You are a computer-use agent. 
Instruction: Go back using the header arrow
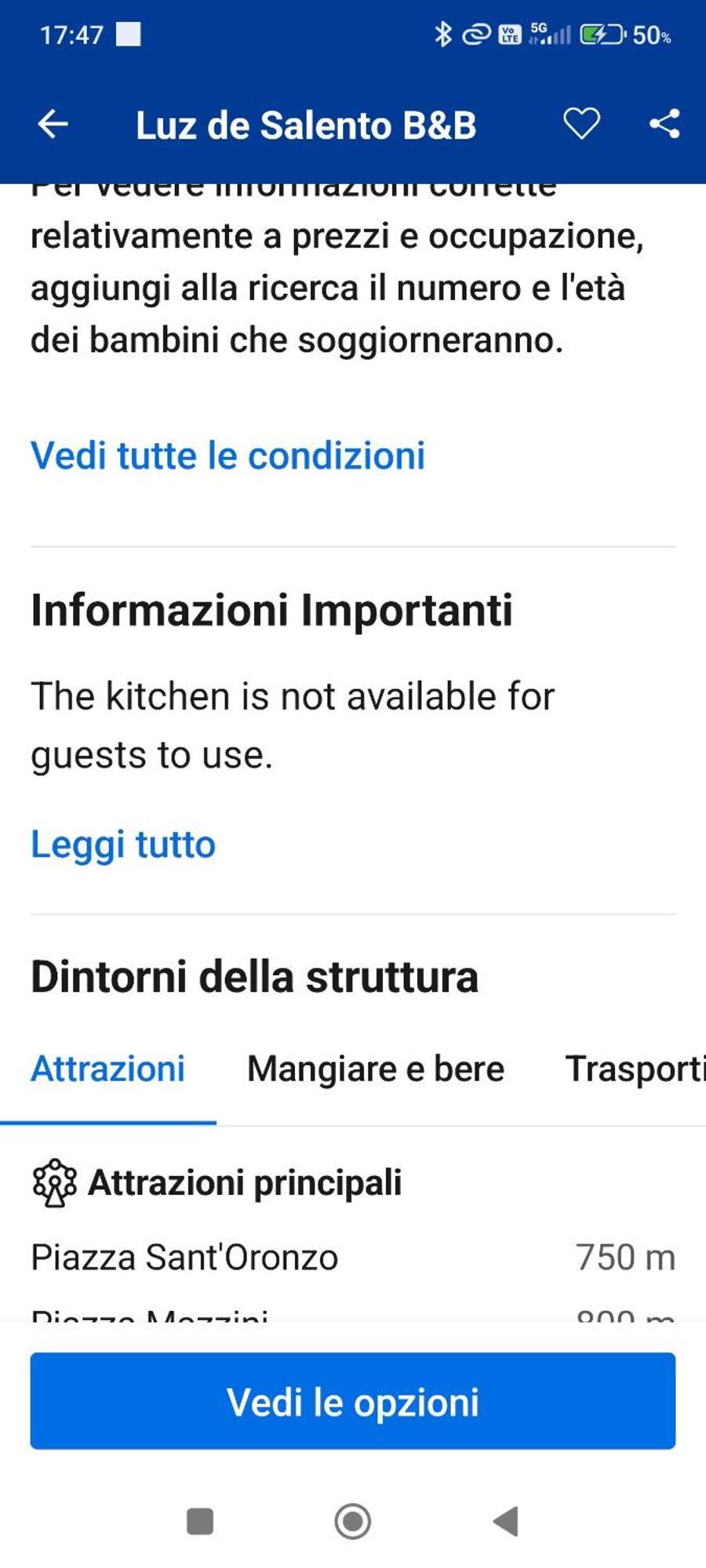pos(53,124)
